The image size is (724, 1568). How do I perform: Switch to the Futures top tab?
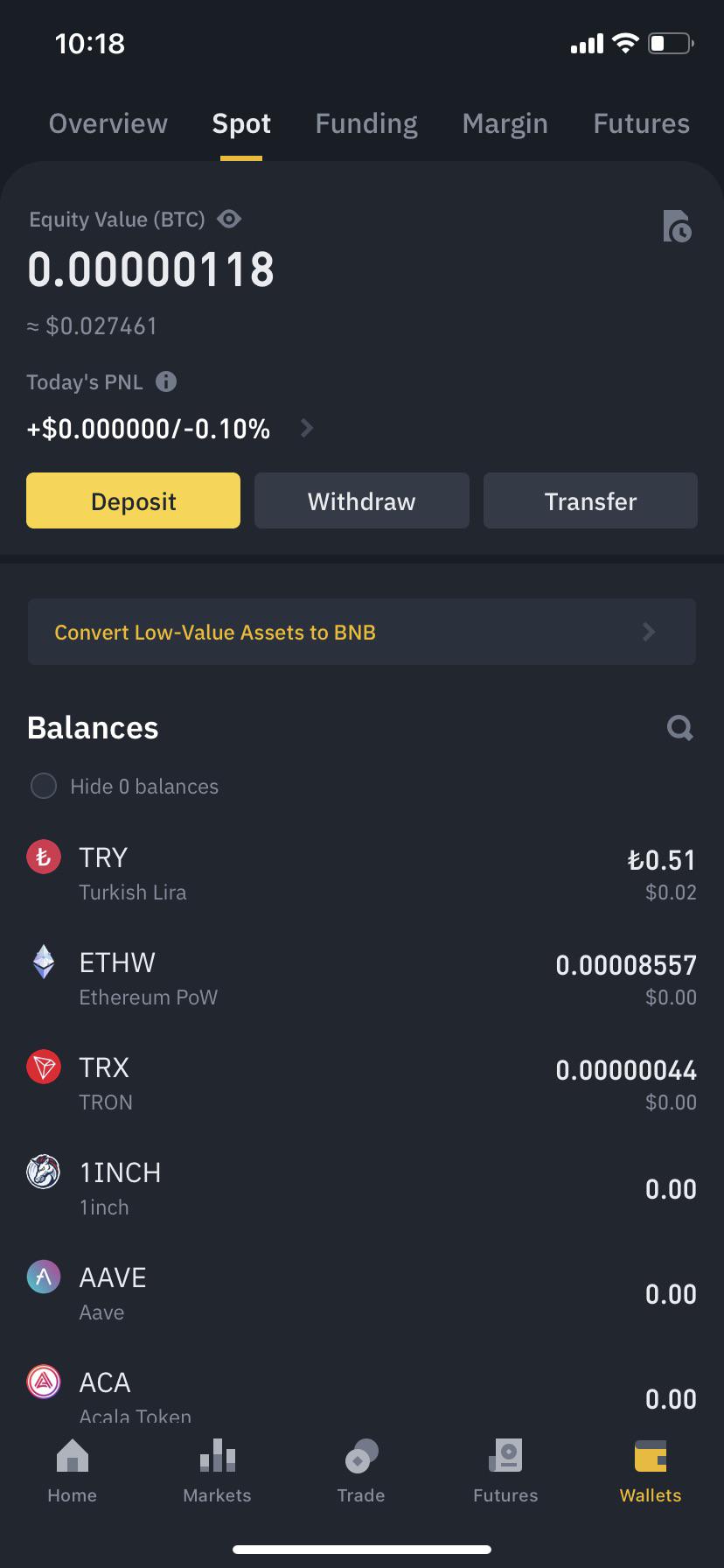641,123
